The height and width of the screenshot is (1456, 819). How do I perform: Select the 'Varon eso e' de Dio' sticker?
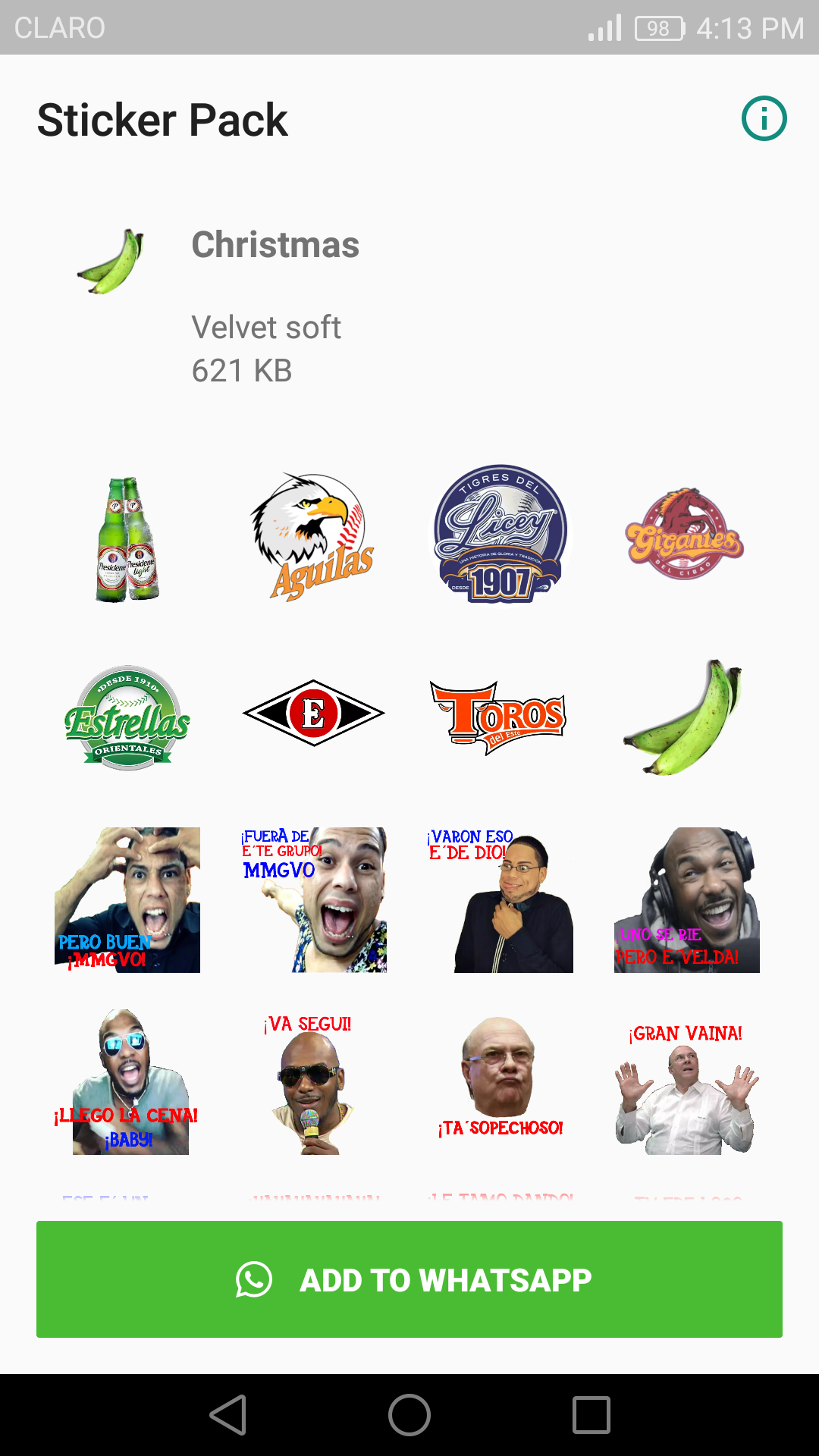[500, 900]
